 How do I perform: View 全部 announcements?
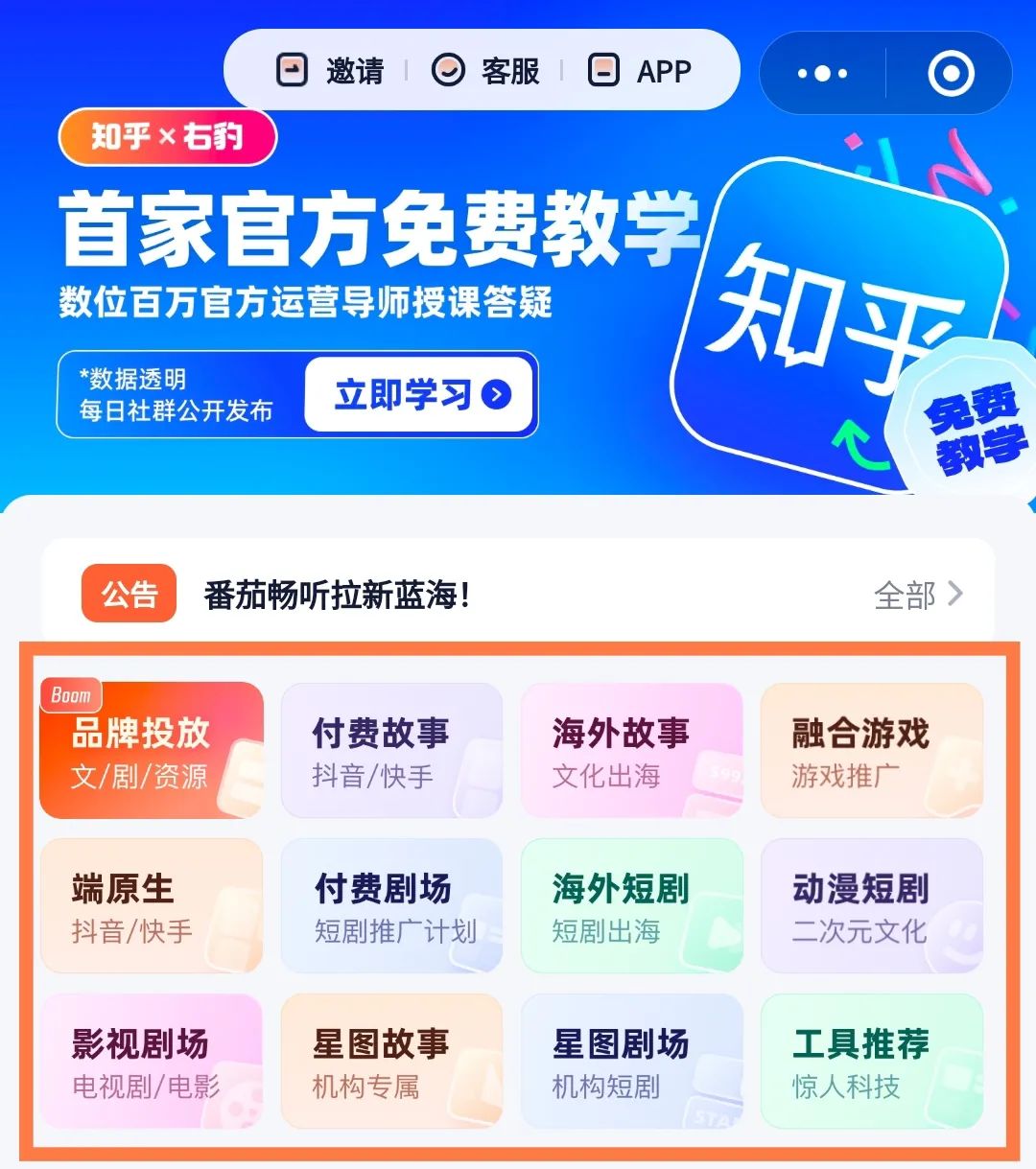917,595
